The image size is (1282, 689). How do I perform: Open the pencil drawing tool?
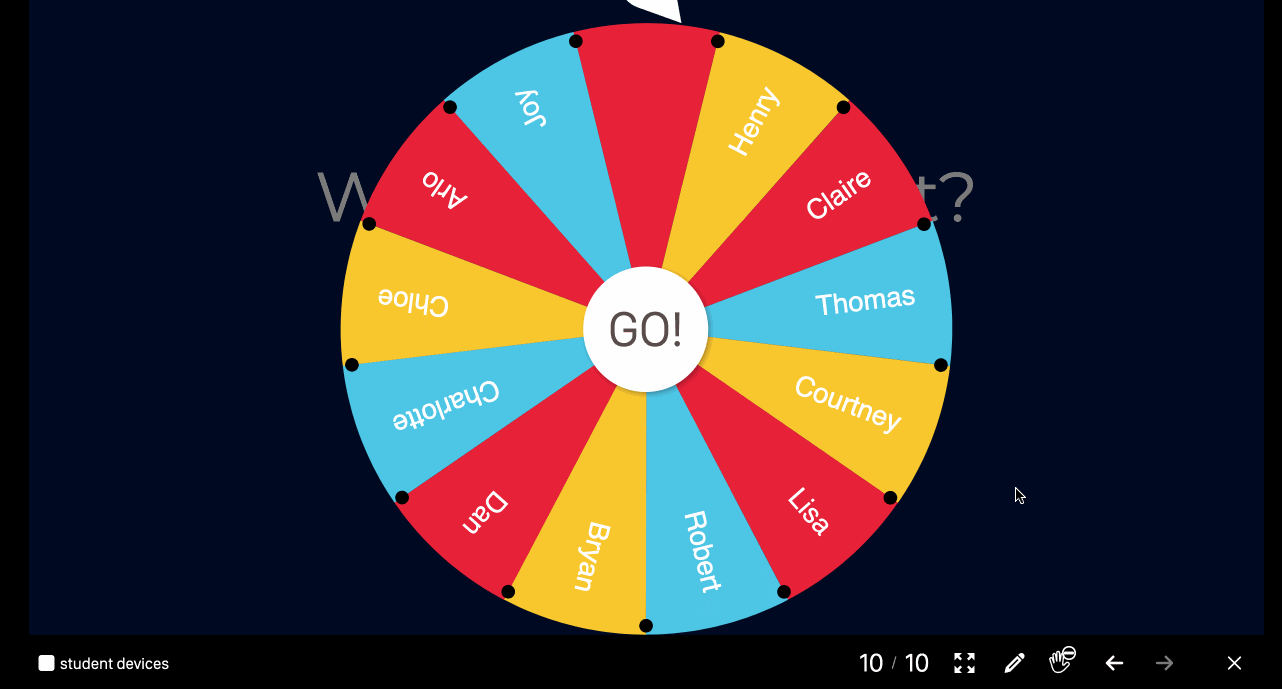click(x=1014, y=663)
